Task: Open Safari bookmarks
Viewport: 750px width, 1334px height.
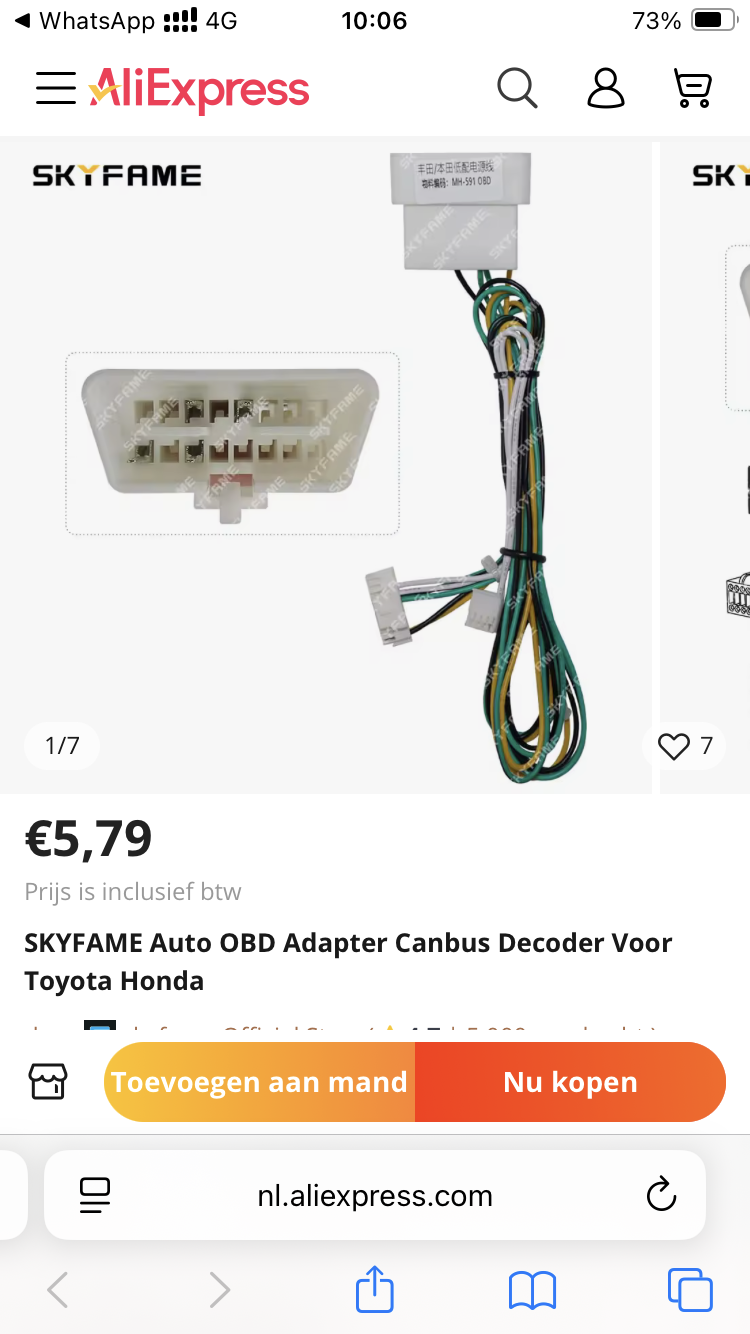Action: click(532, 1290)
